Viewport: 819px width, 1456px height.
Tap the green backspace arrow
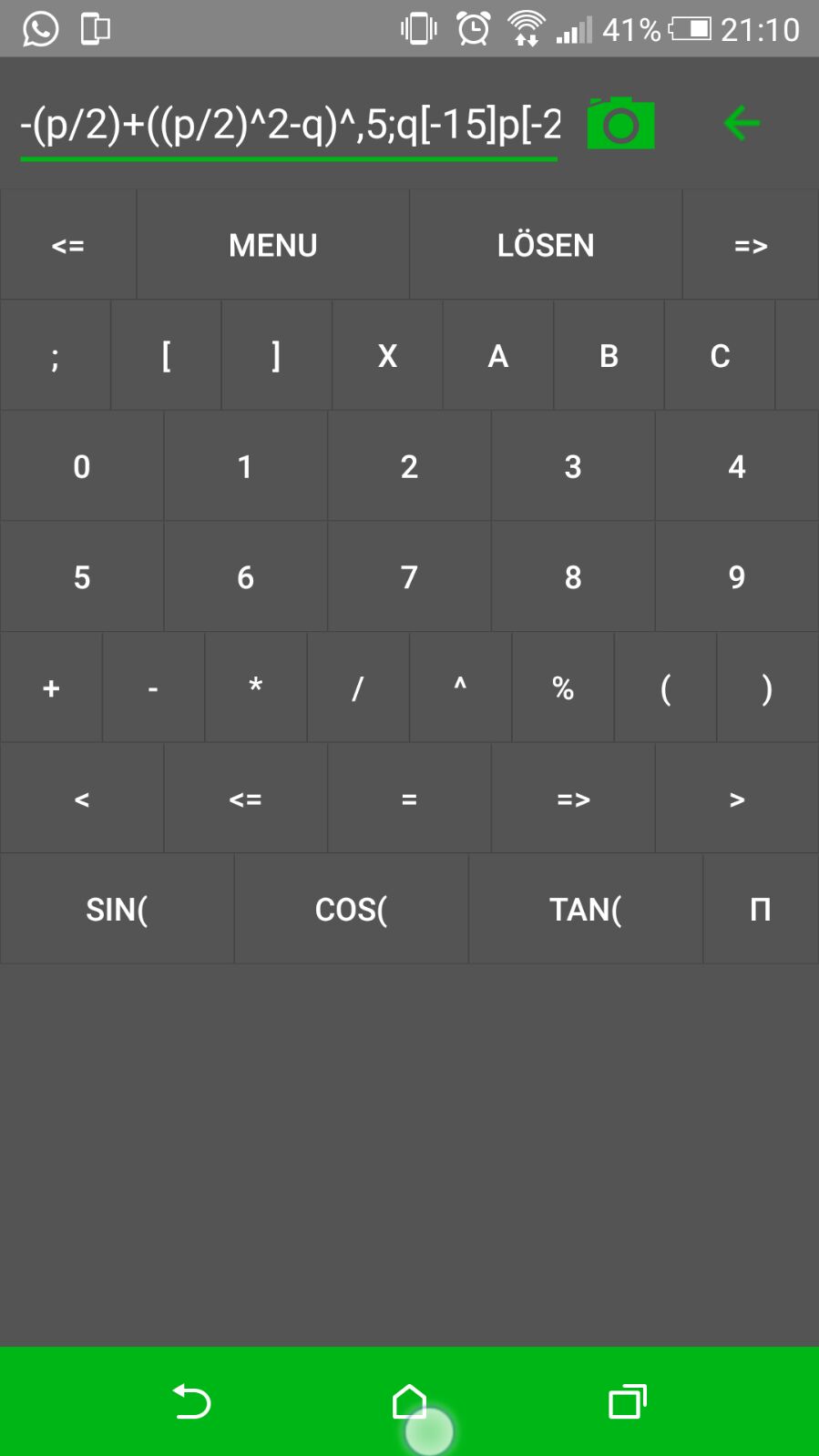coord(742,123)
